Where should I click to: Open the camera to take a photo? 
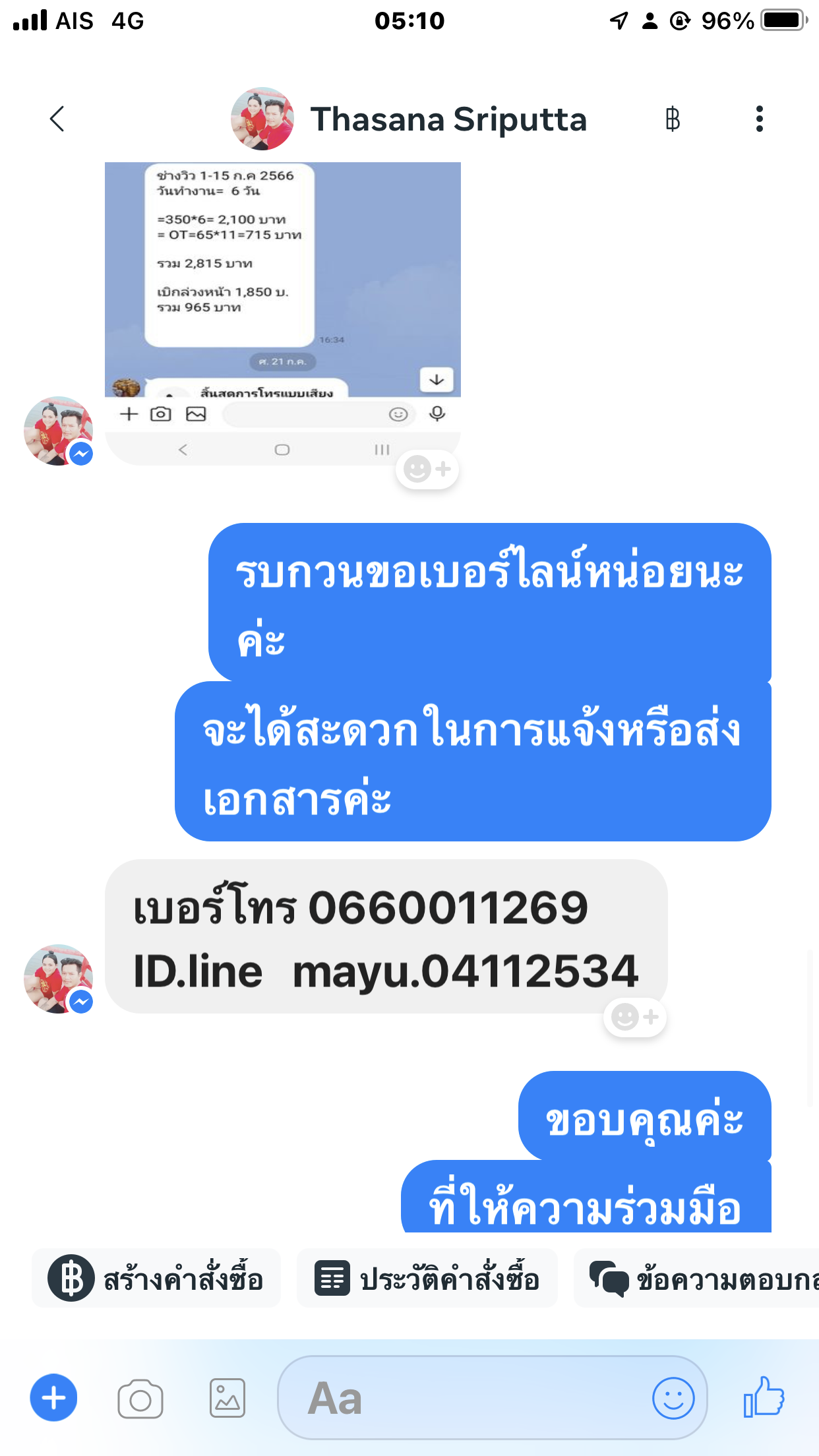pos(140,1399)
